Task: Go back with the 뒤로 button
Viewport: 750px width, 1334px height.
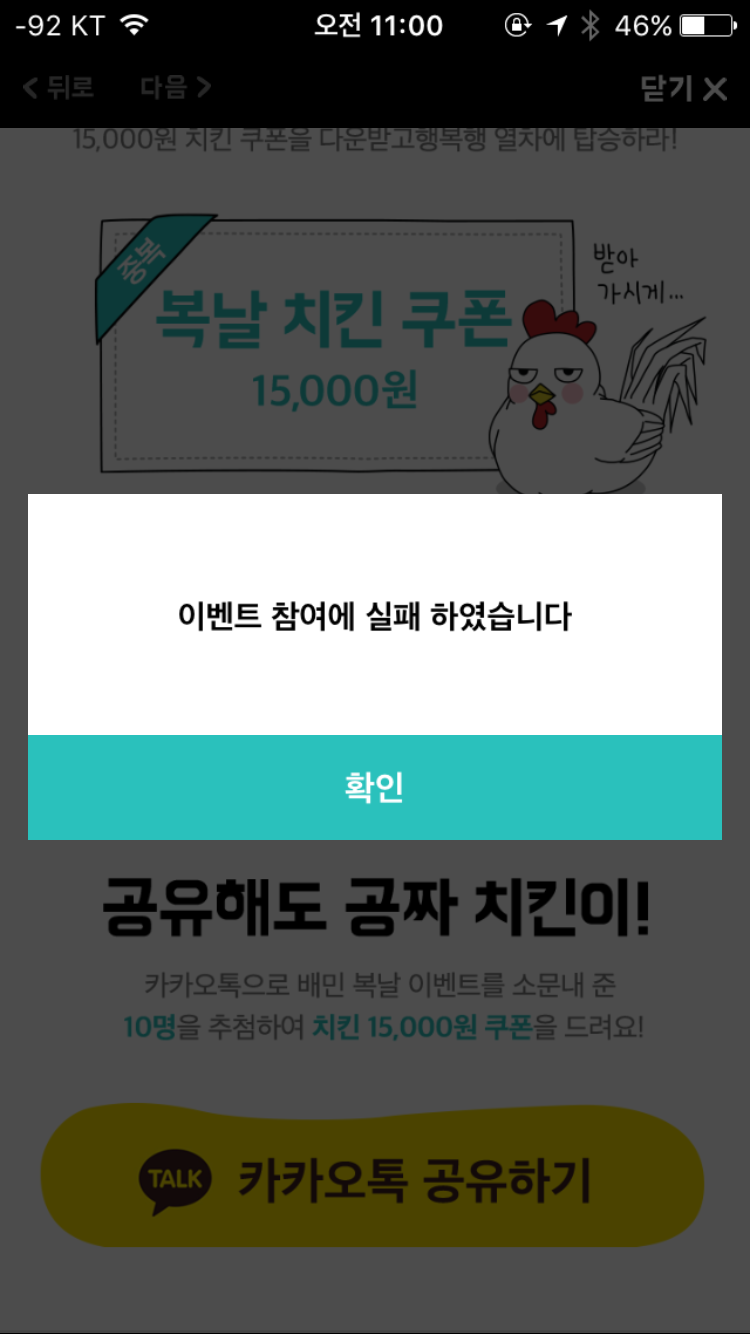Action: tap(58, 88)
